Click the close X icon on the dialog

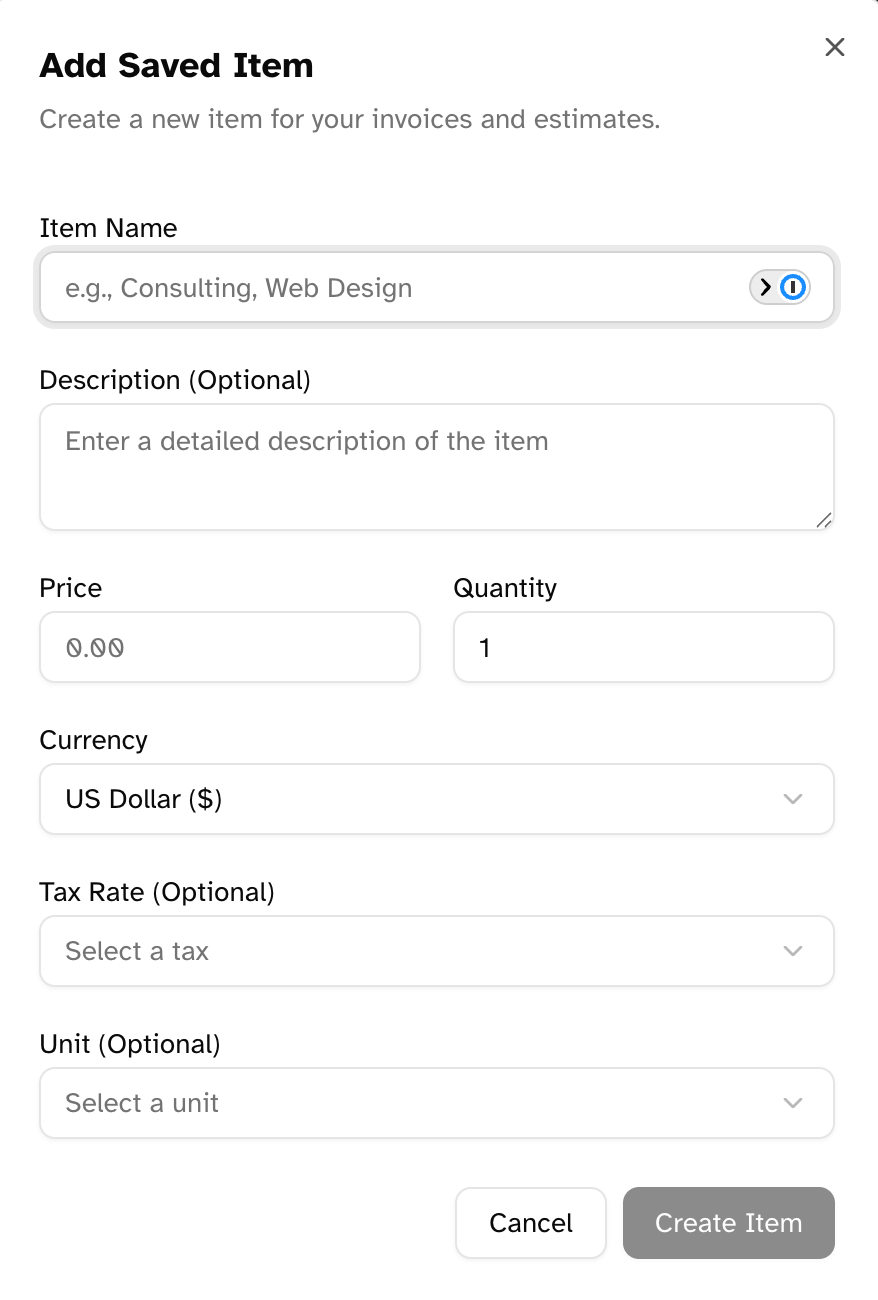pyautogui.click(x=835, y=47)
